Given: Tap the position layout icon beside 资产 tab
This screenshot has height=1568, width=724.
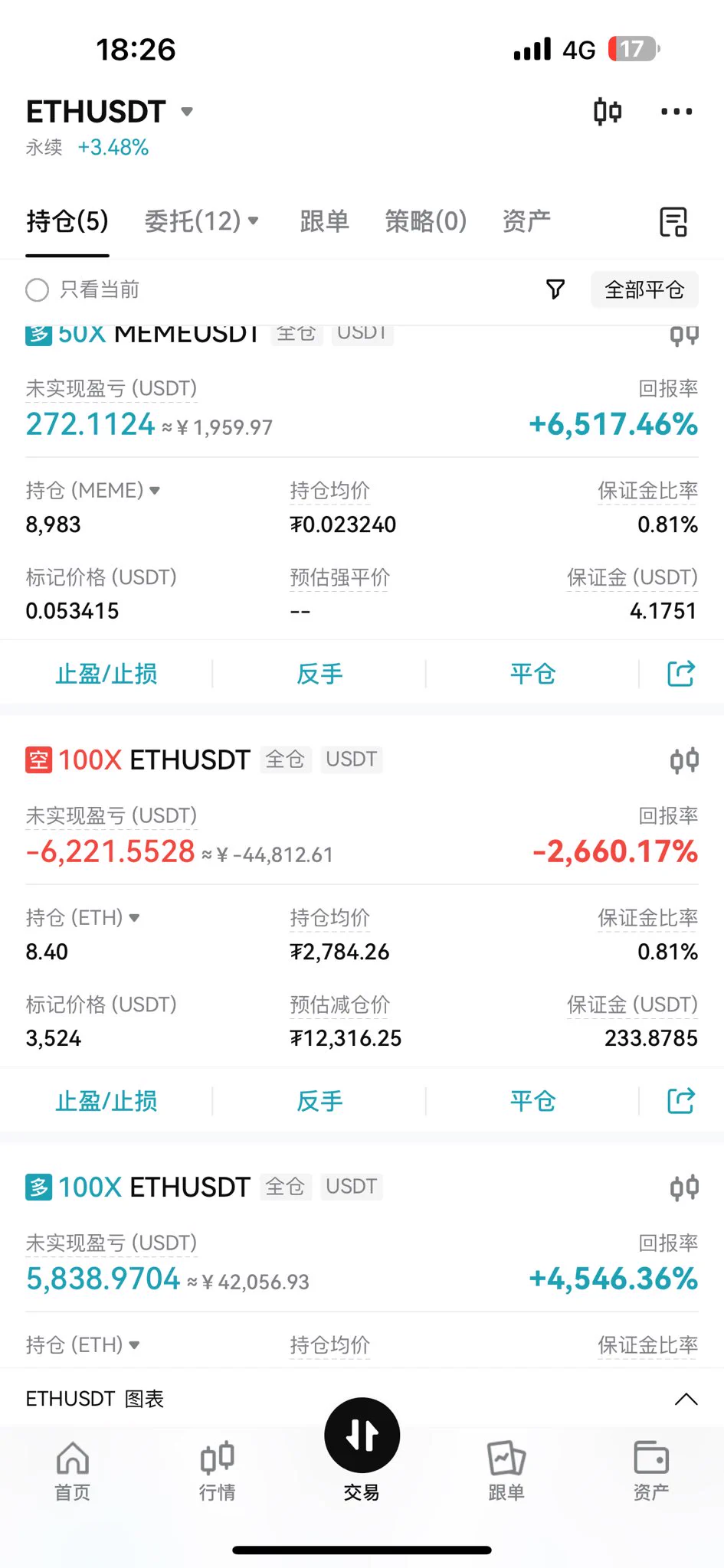Looking at the screenshot, I should (672, 221).
